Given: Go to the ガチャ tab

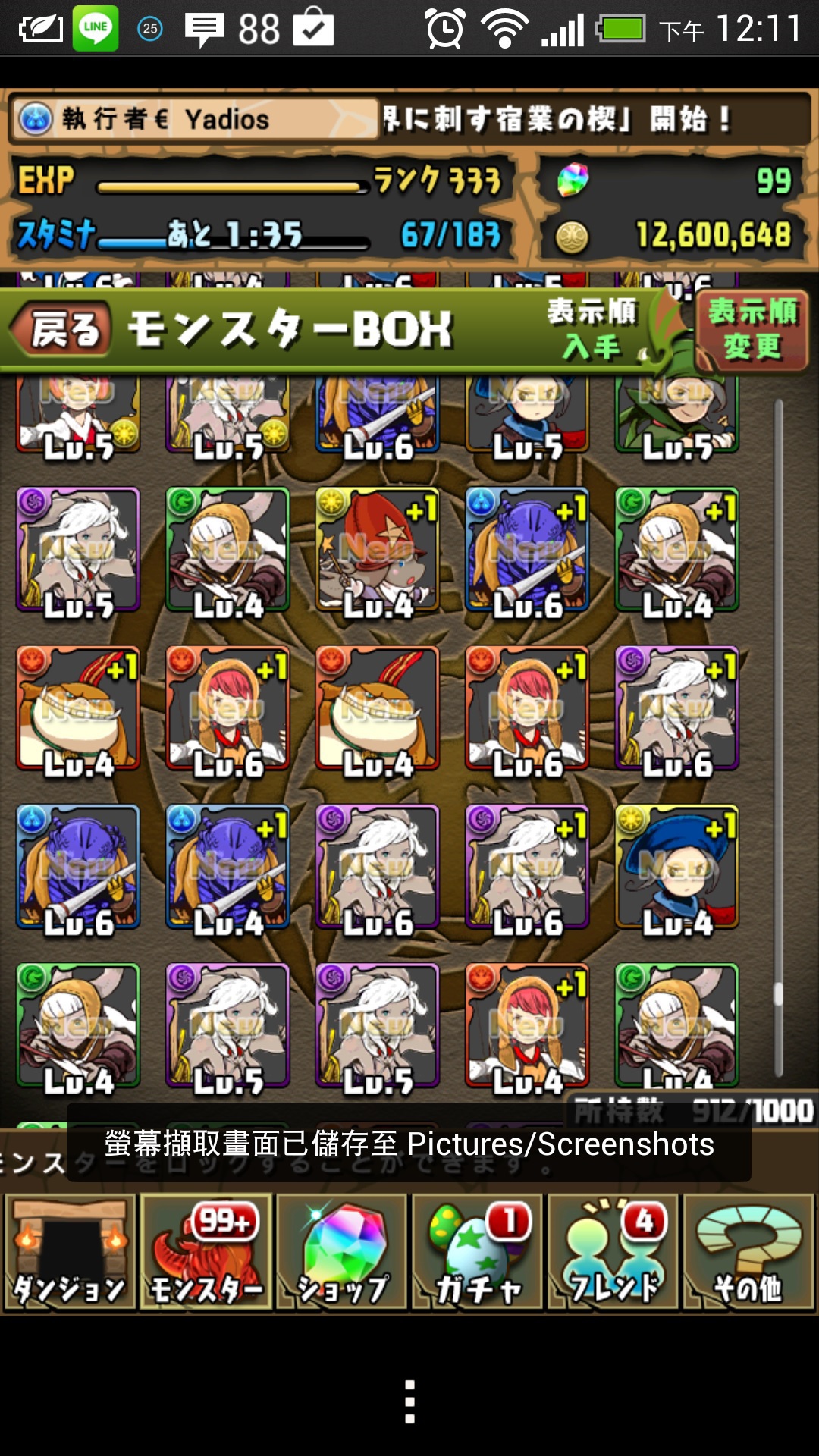Looking at the screenshot, I should point(477,1252).
